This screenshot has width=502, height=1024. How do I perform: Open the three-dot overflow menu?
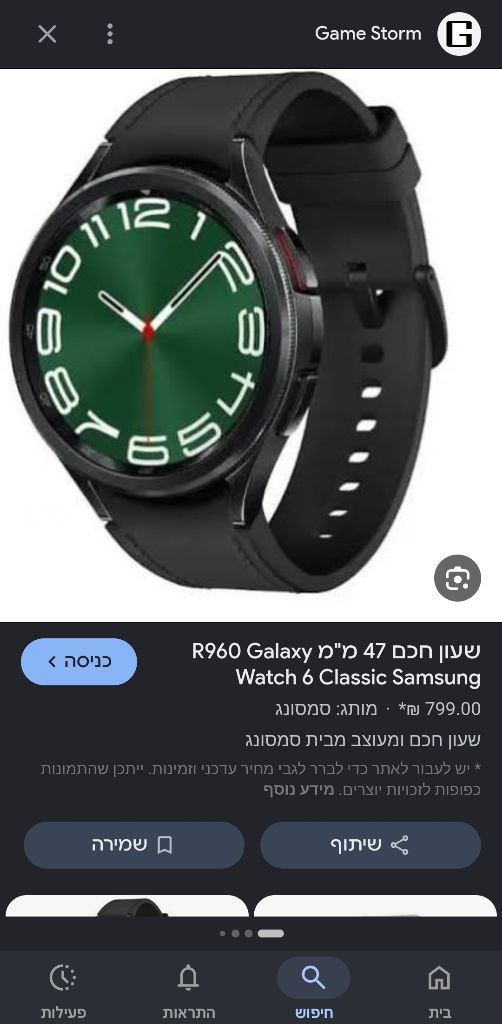tap(110, 34)
